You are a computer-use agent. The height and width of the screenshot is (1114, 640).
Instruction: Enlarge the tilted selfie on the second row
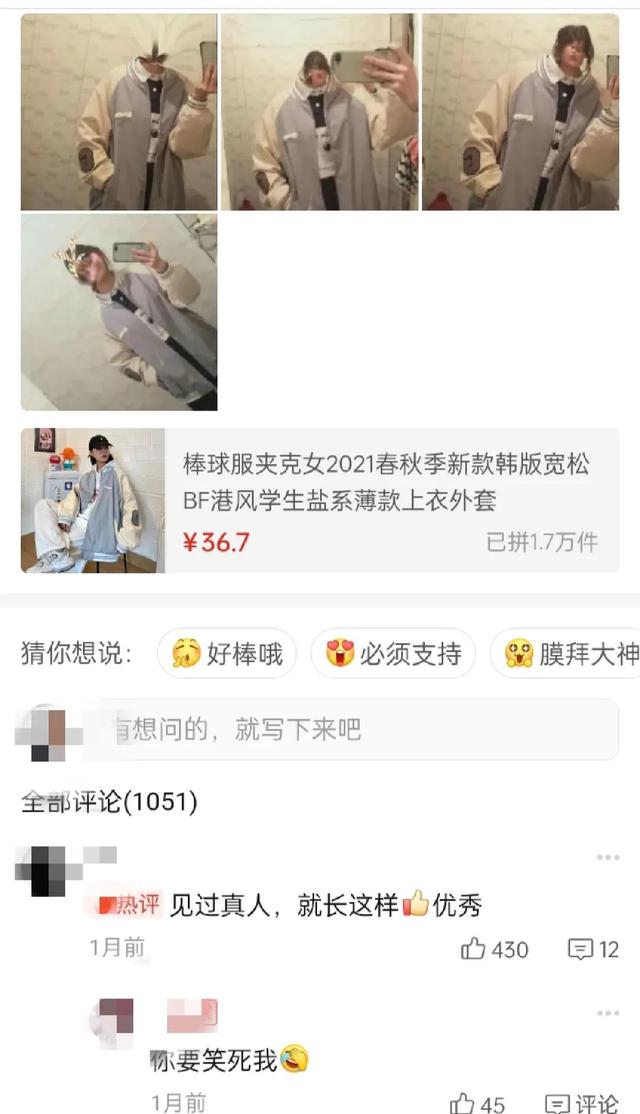coord(119,312)
